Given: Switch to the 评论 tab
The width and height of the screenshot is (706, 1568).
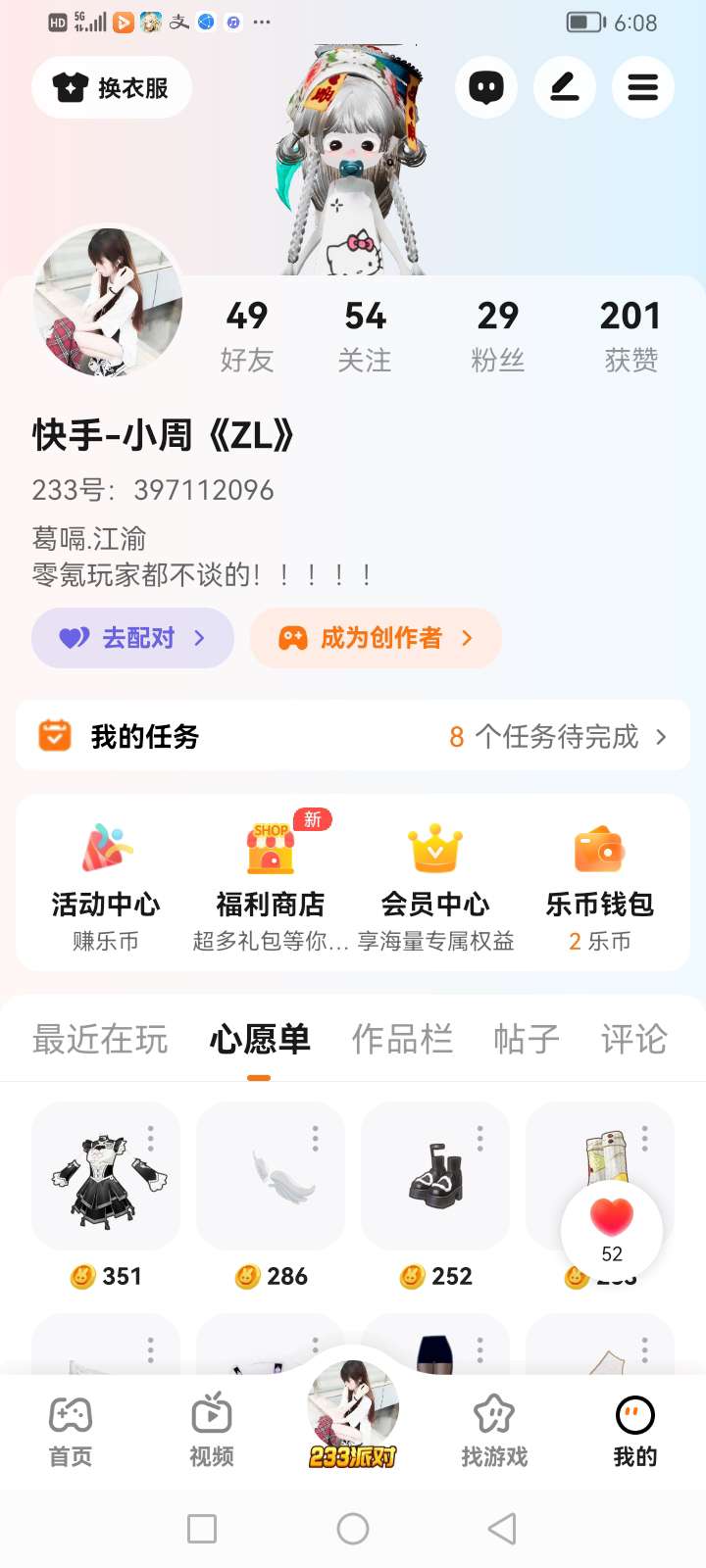Looking at the screenshot, I should (633, 1039).
